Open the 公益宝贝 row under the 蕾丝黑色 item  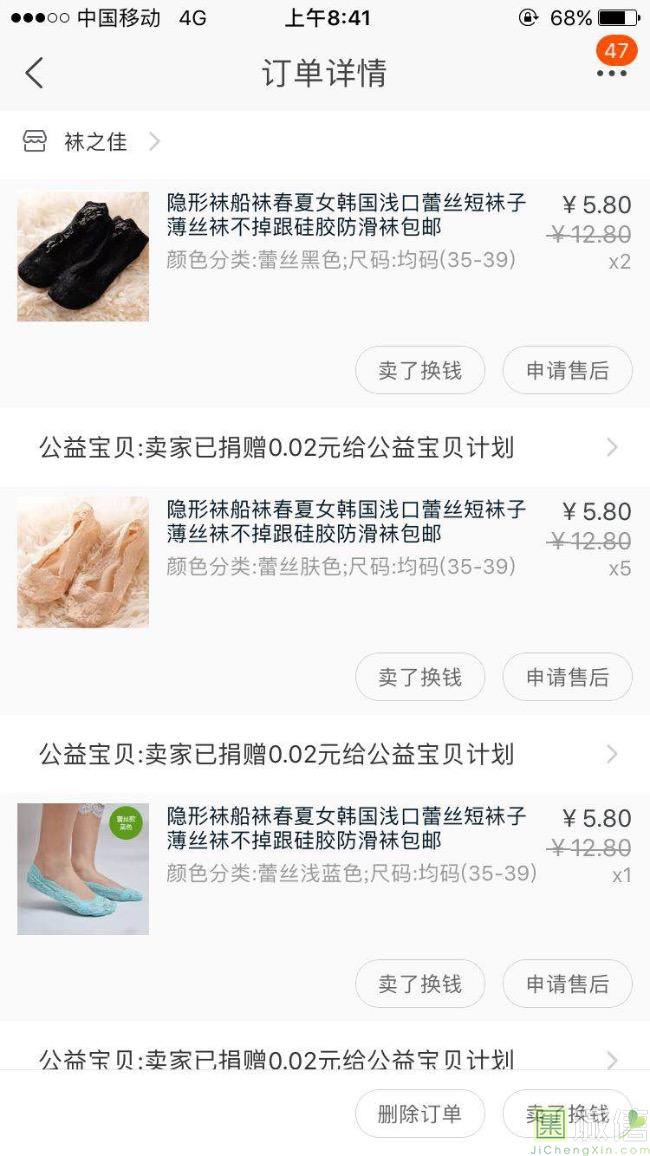(x=325, y=447)
